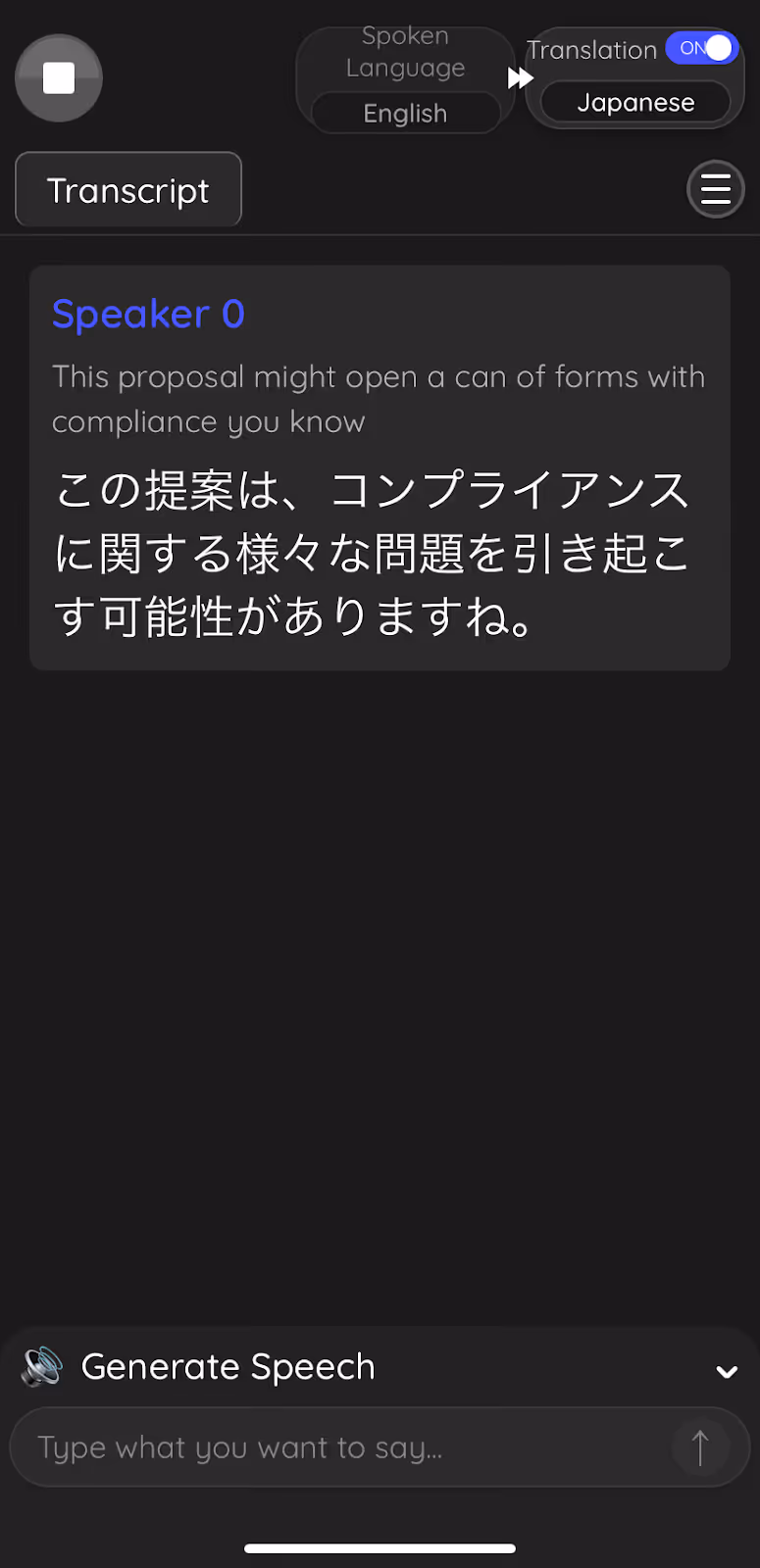Image resolution: width=760 pixels, height=1568 pixels.
Task: Open the Japanese translation language selector
Action: [635, 102]
